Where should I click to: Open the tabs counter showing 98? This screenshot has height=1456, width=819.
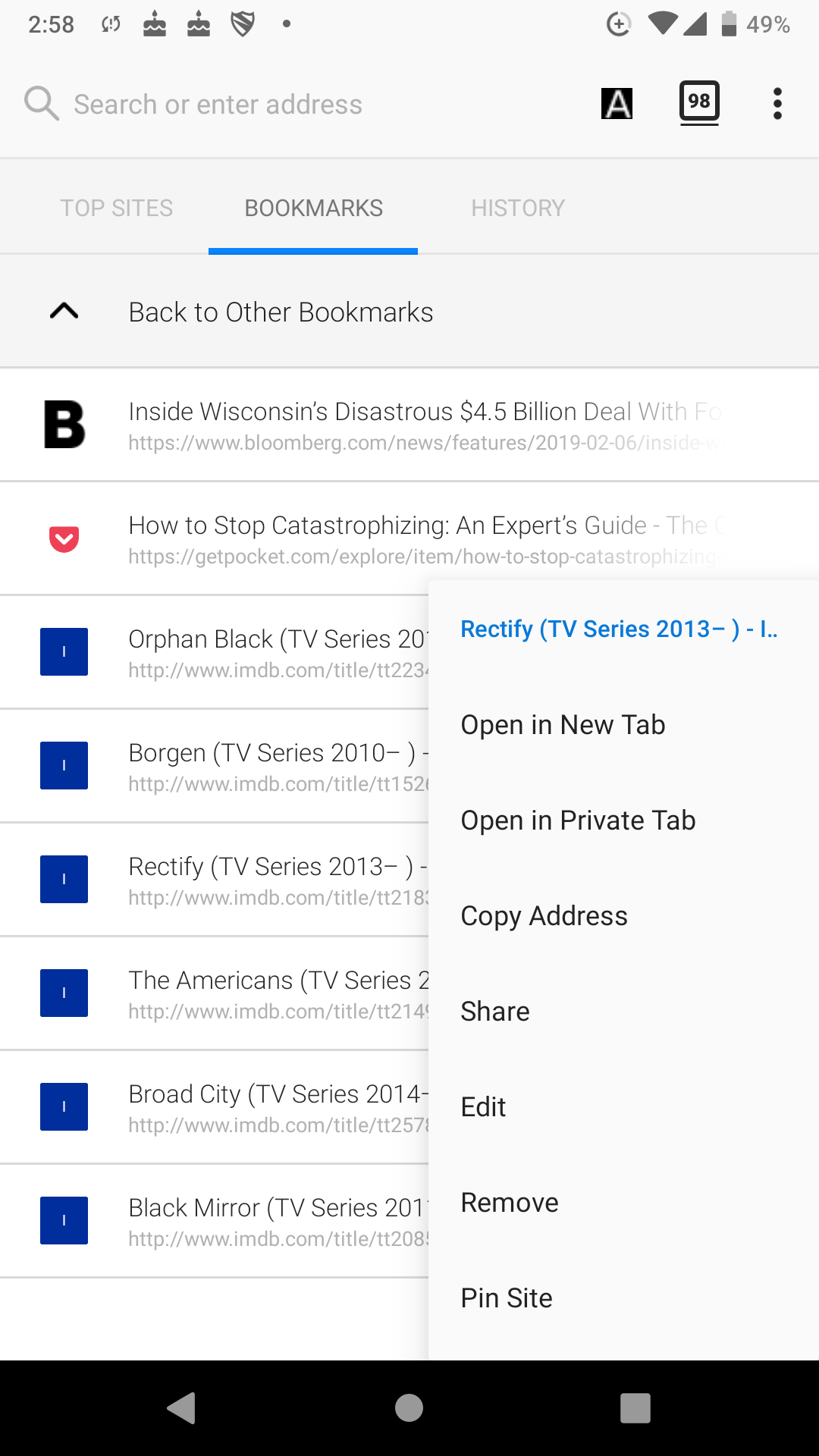tap(698, 102)
